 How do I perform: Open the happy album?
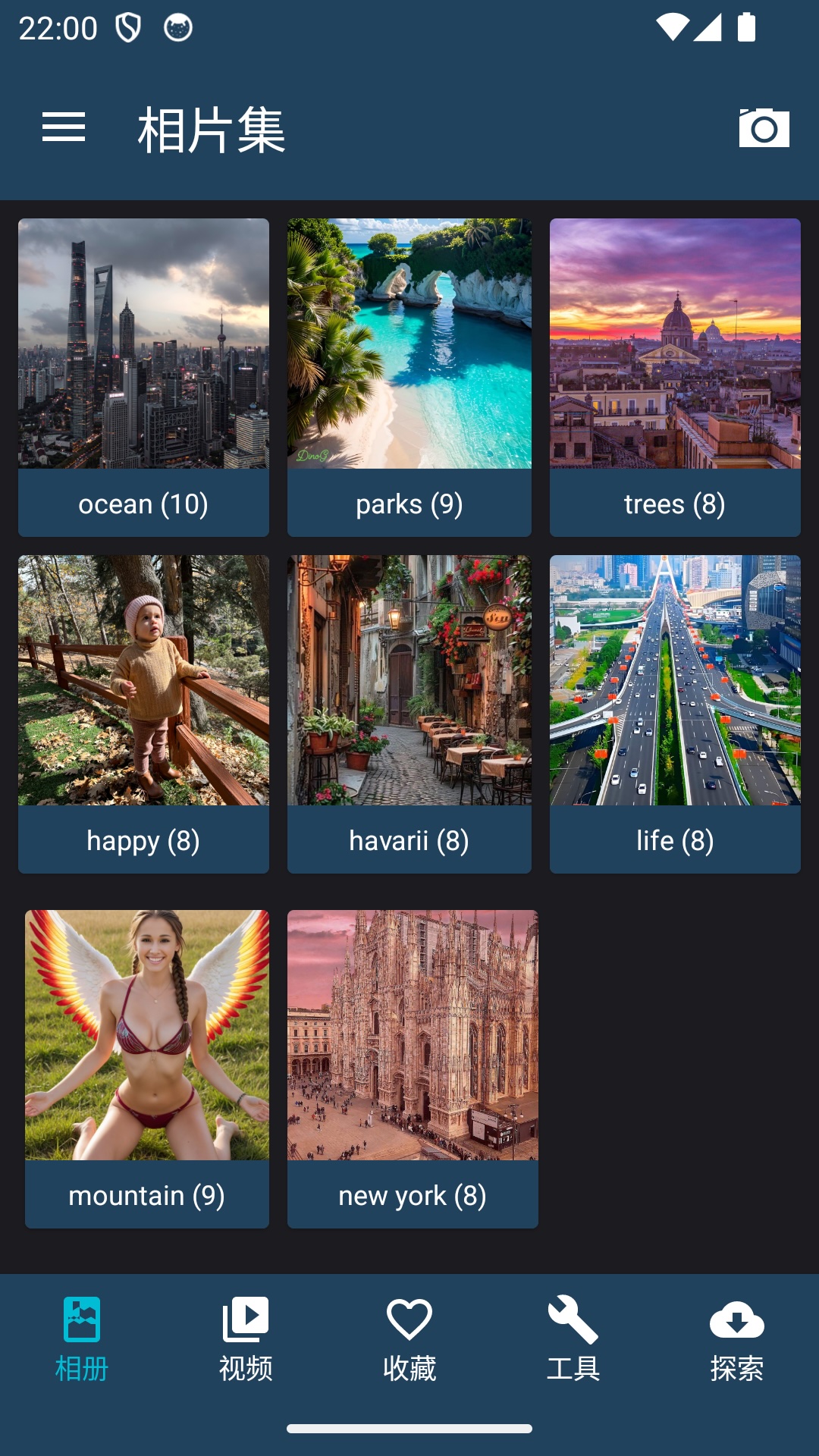click(143, 714)
